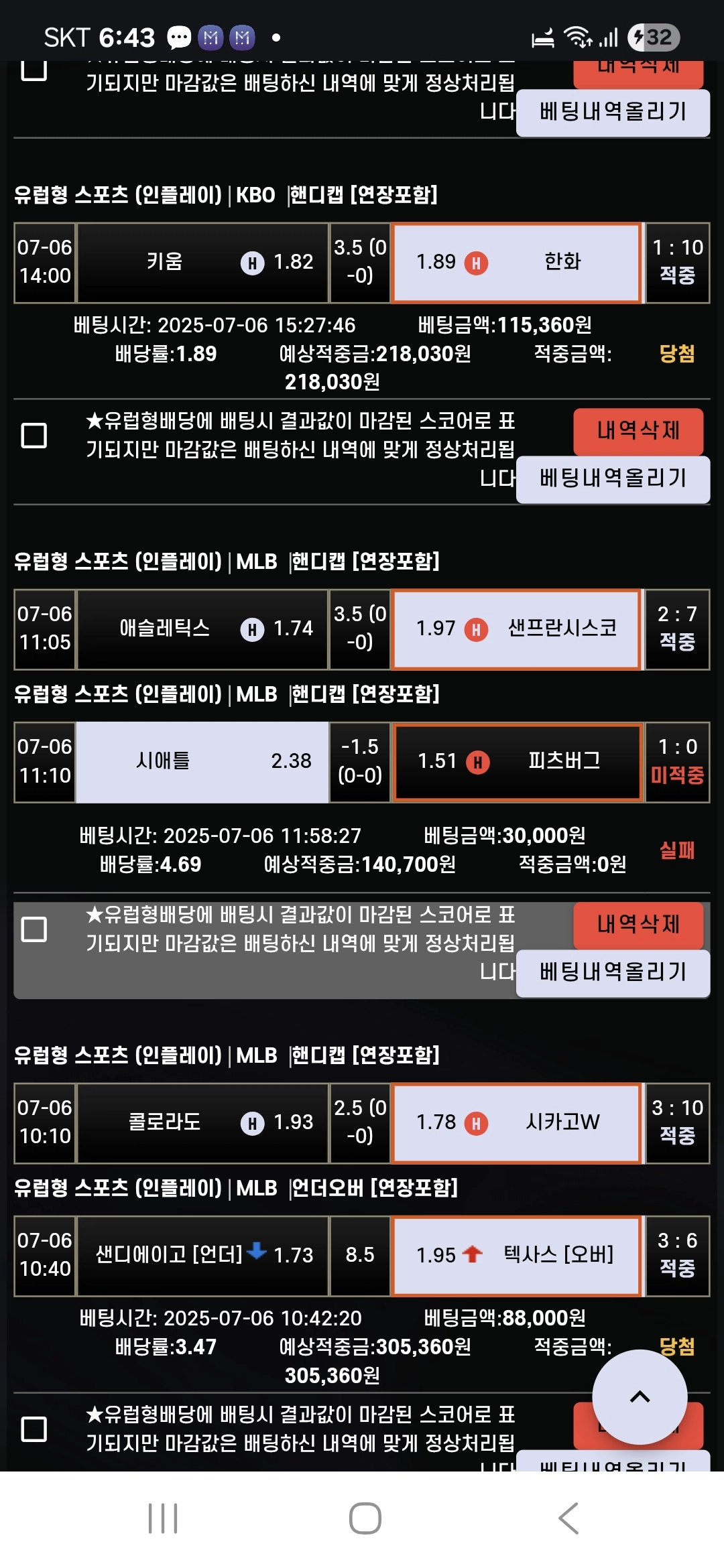Viewport: 724px width, 1568px height.
Task: Click the H badge next to 콜로라도
Action: point(253,1123)
